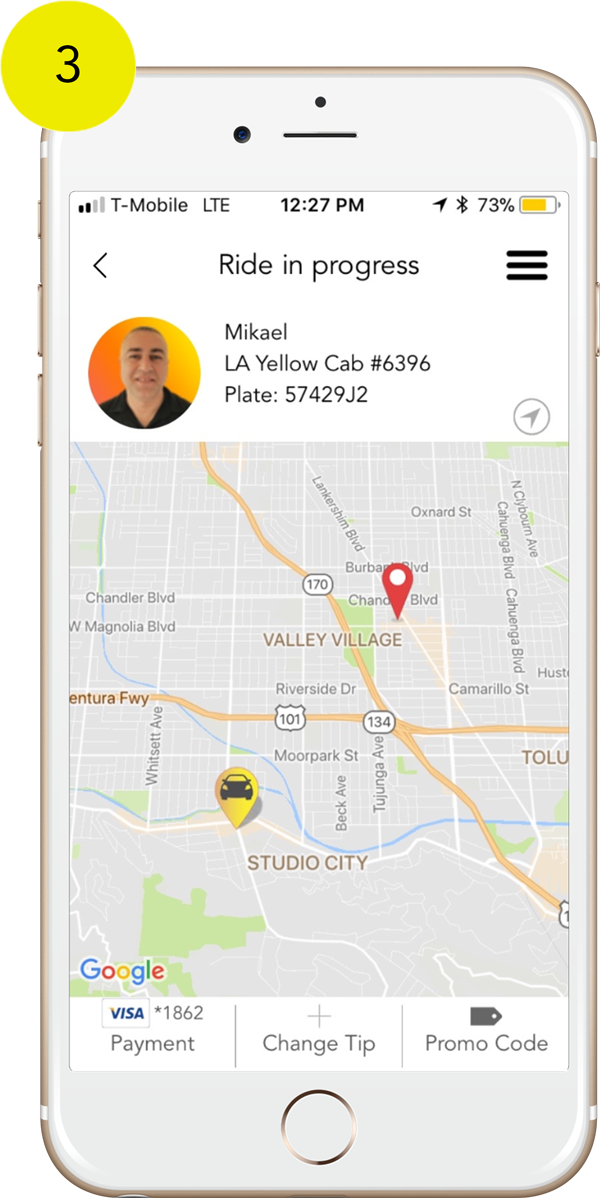This screenshot has width=600, height=1198.
Task: Go back using the top-left arrow
Action: (100, 265)
